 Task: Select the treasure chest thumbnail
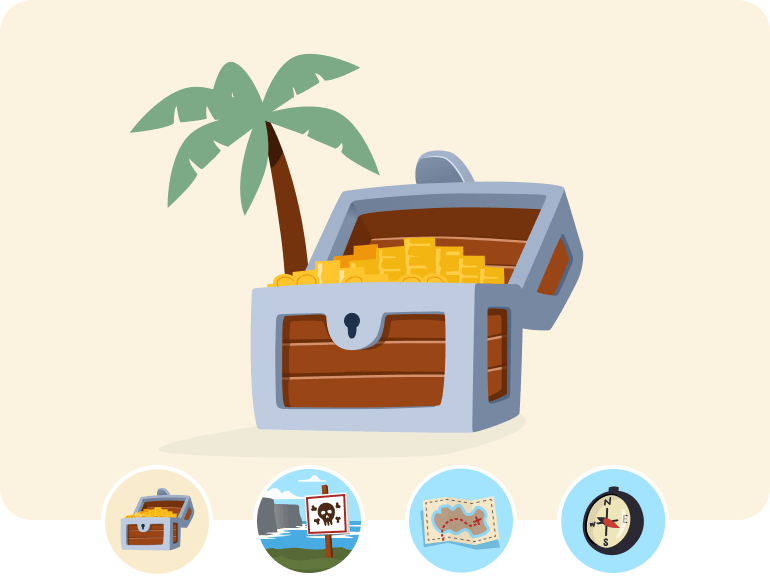coord(157,520)
